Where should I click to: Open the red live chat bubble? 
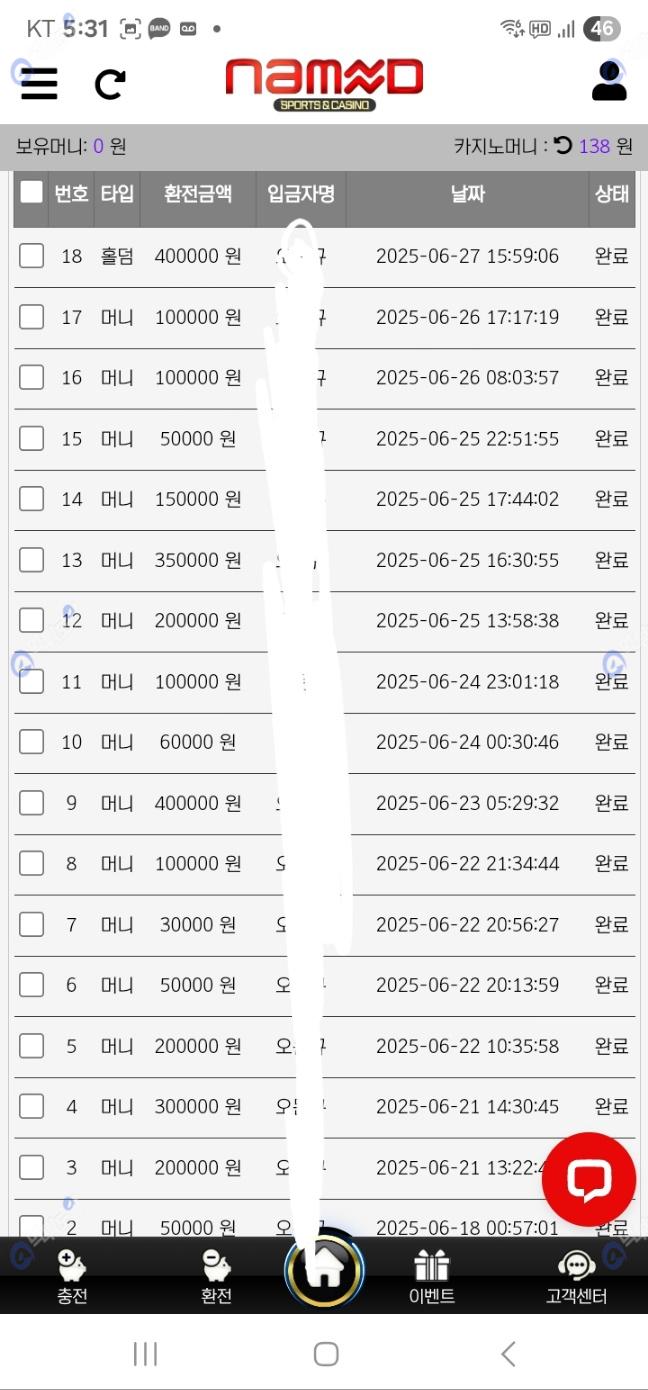[589, 1180]
